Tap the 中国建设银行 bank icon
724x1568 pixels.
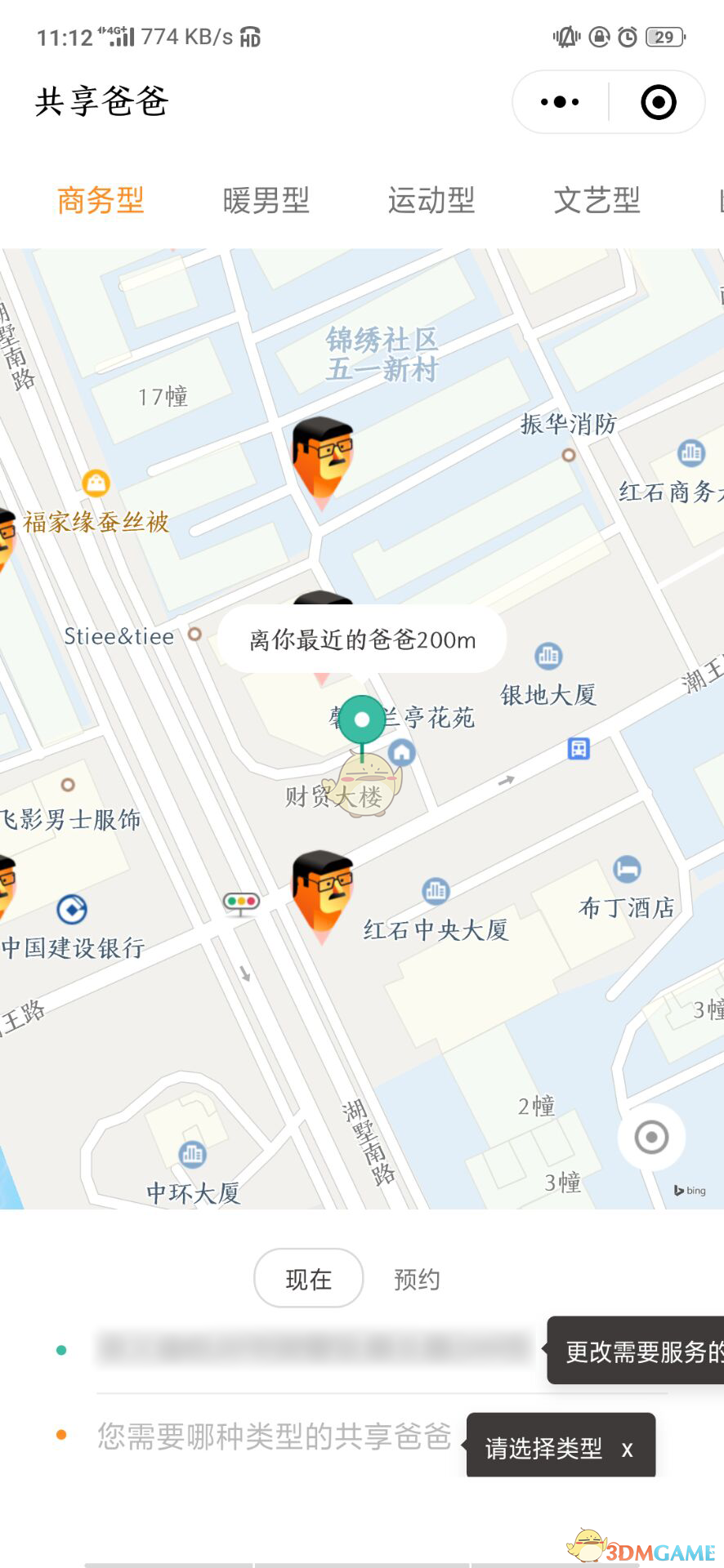[x=72, y=910]
